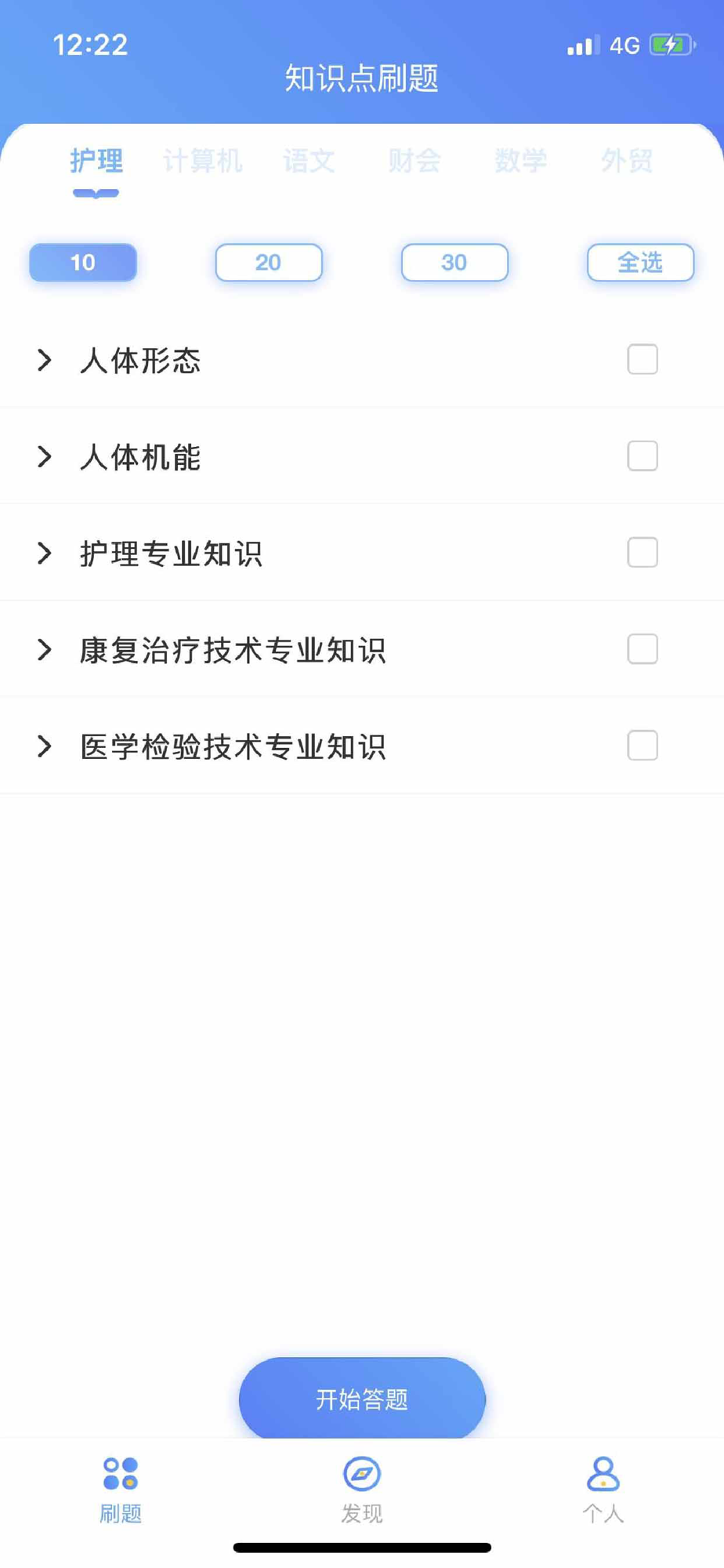This screenshot has height=1568, width=724.
Task: Select the 10 questions option
Action: pyautogui.click(x=83, y=262)
